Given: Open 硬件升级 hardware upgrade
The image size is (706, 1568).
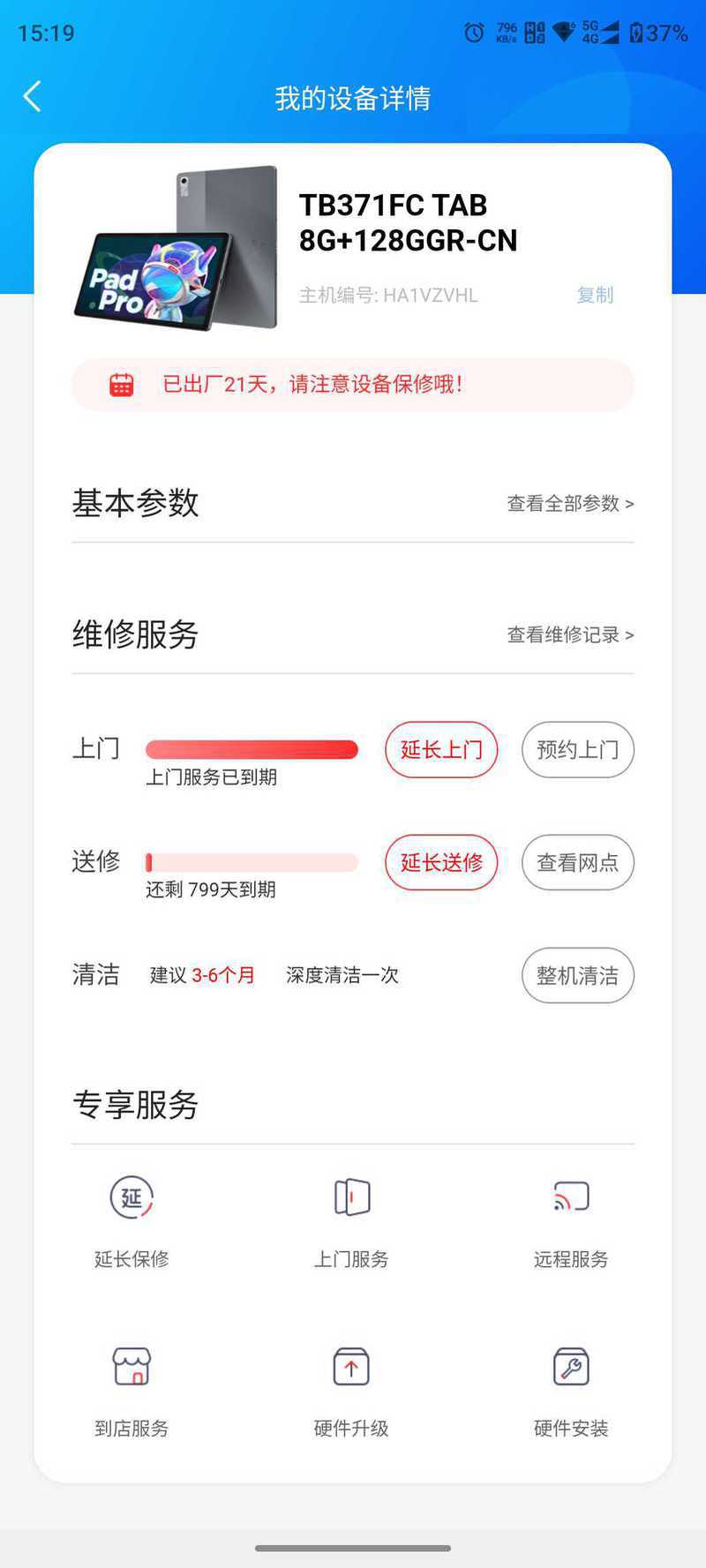Looking at the screenshot, I should (x=351, y=1392).
